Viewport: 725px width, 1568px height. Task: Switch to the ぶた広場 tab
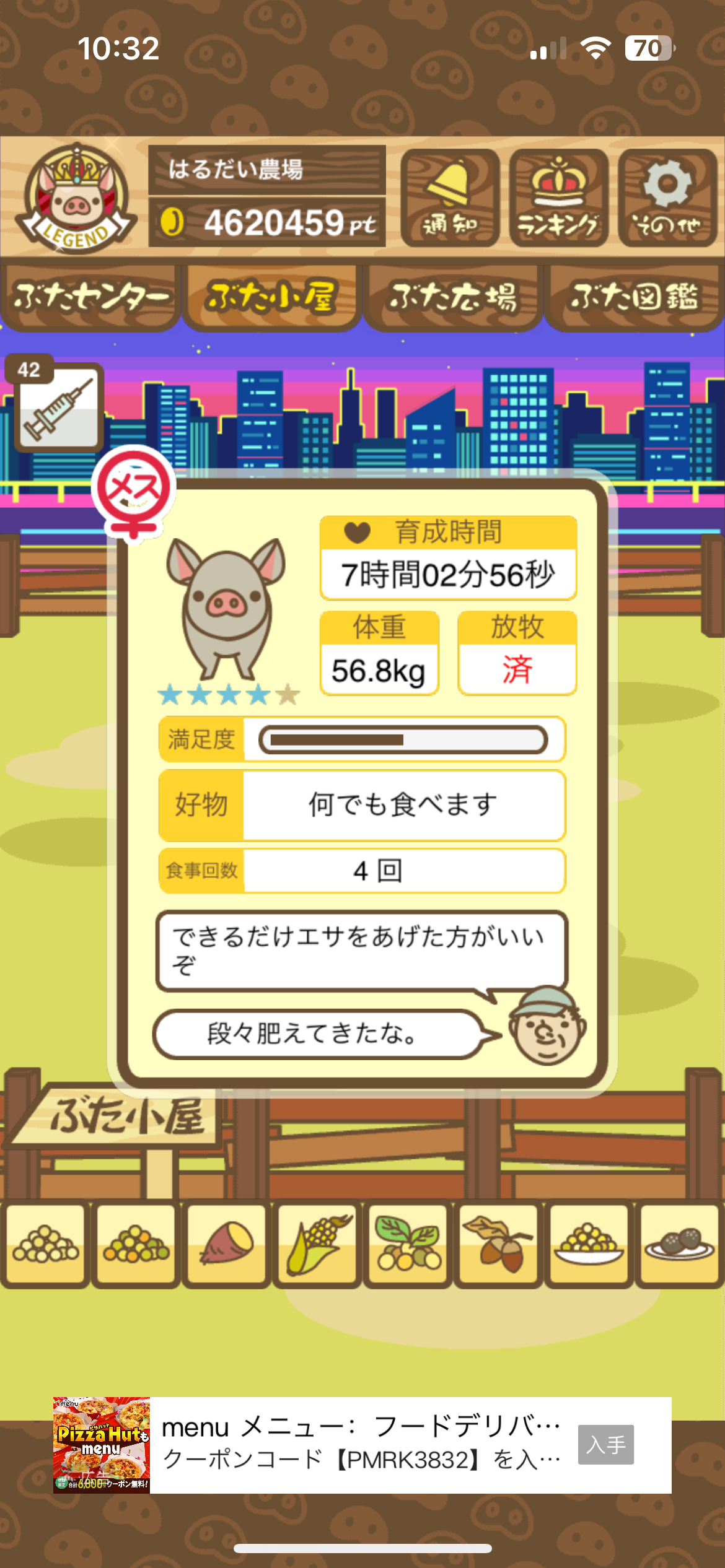point(453,297)
